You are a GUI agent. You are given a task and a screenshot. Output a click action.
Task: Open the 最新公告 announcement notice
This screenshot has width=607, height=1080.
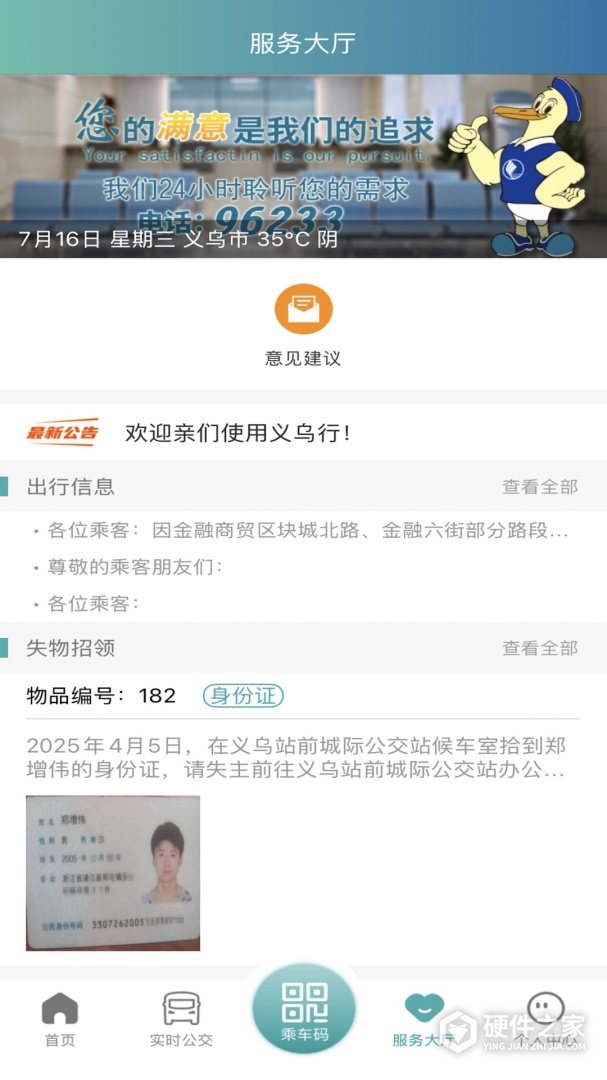(238, 433)
